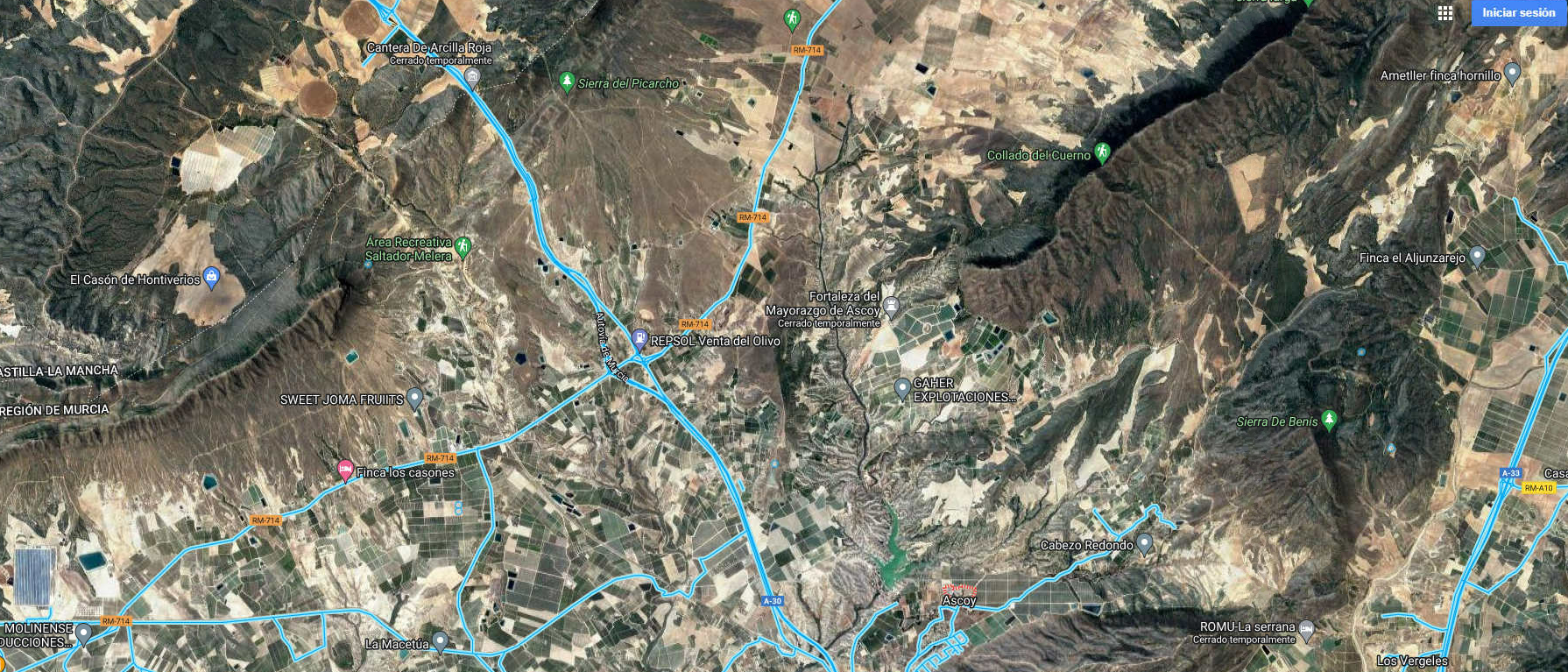Image resolution: width=1568 pixels, height=672 pixels.
Task: Tap the Iniciar sesión button
Action: [1518, 13]
